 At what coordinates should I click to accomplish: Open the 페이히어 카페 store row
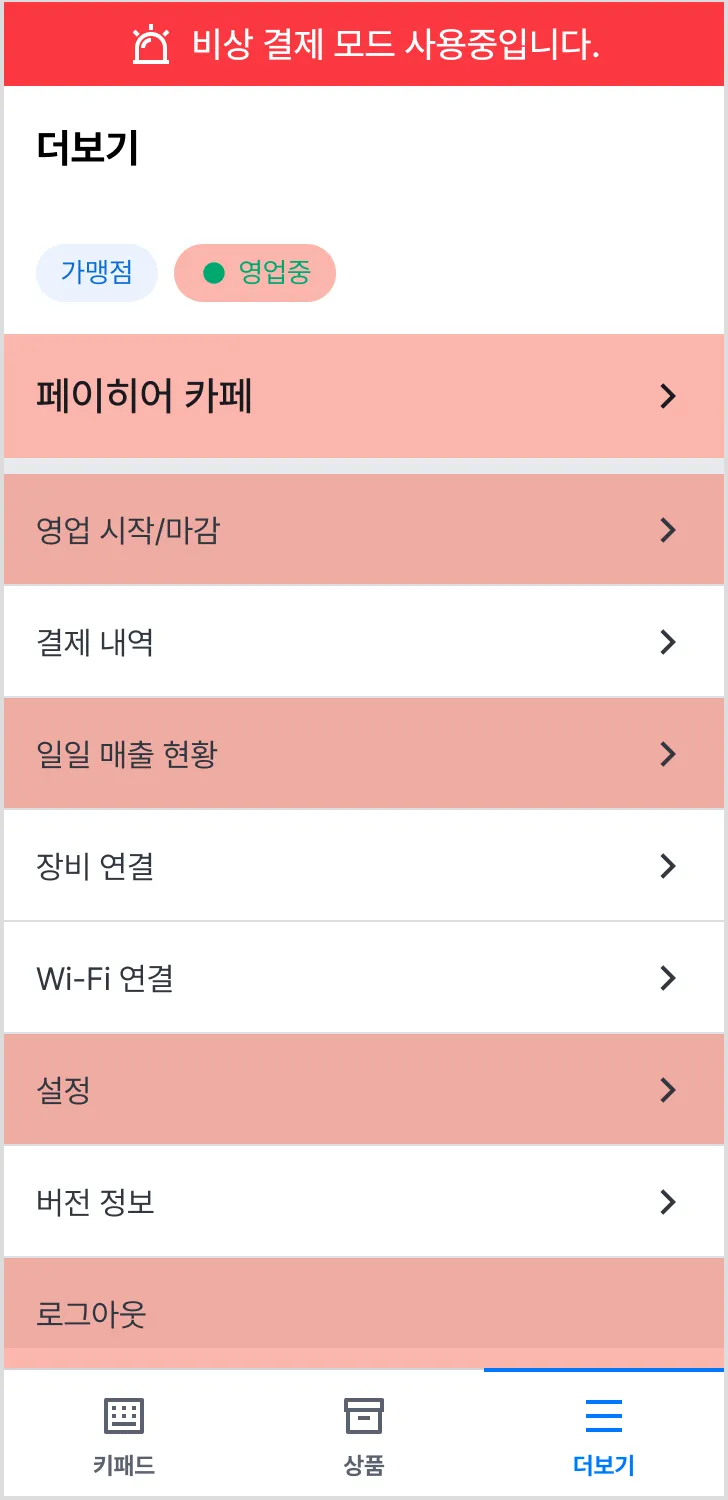364,396
